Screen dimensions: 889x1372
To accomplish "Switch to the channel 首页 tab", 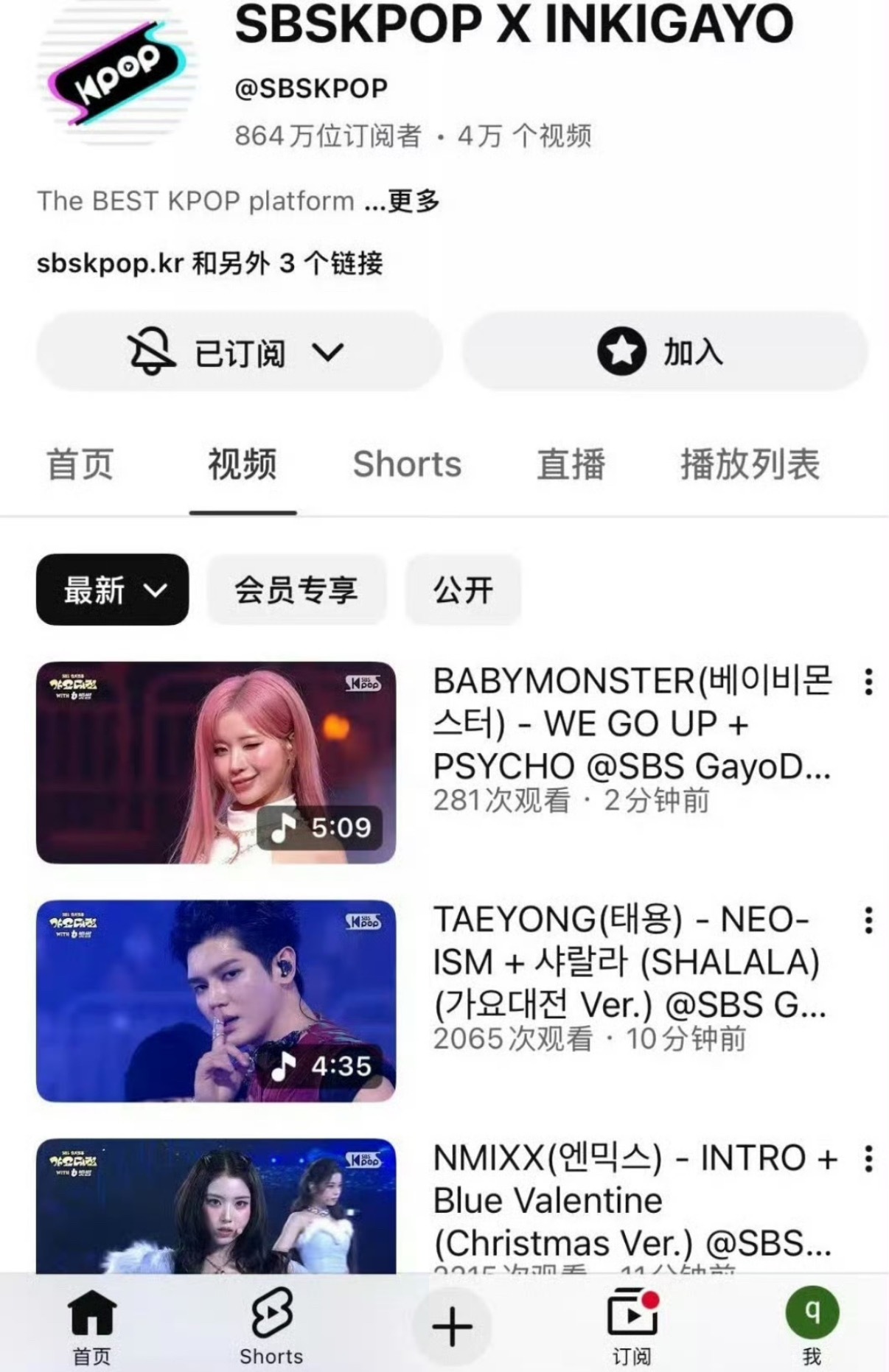I will [x=80, y=465].
